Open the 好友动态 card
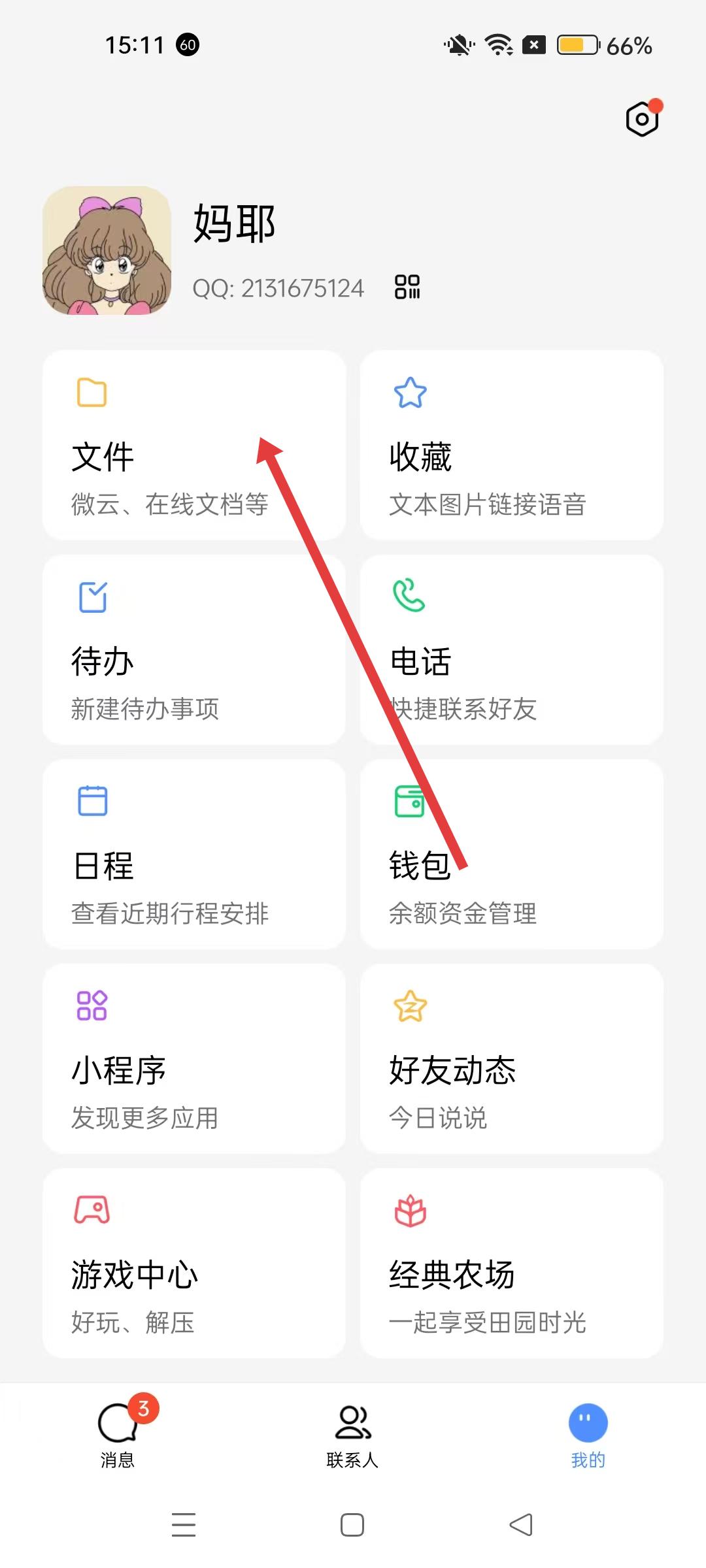Image resolution: width=706 pixels, height=1568 pixels. (511, 1058)
